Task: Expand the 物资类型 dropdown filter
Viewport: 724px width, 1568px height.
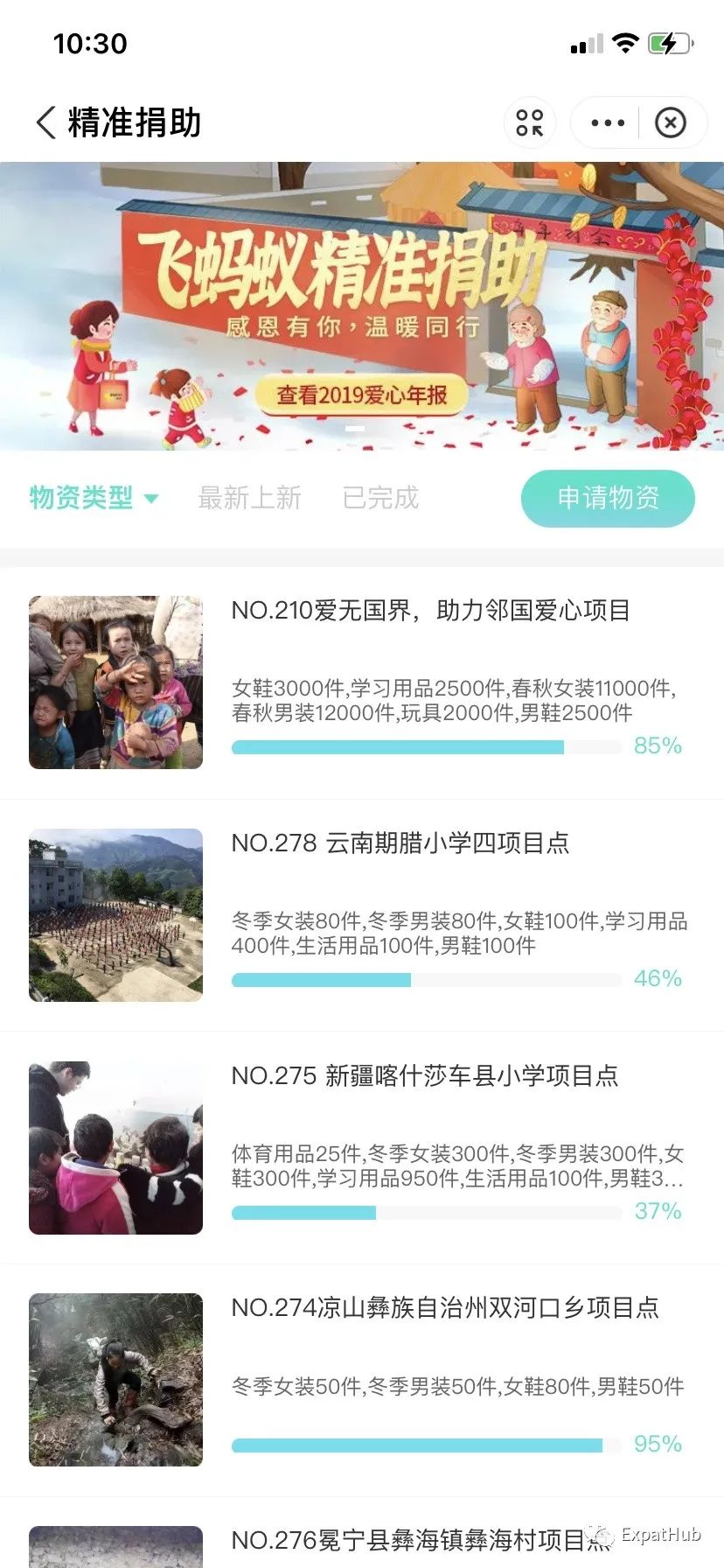Action: pos(94,498)
